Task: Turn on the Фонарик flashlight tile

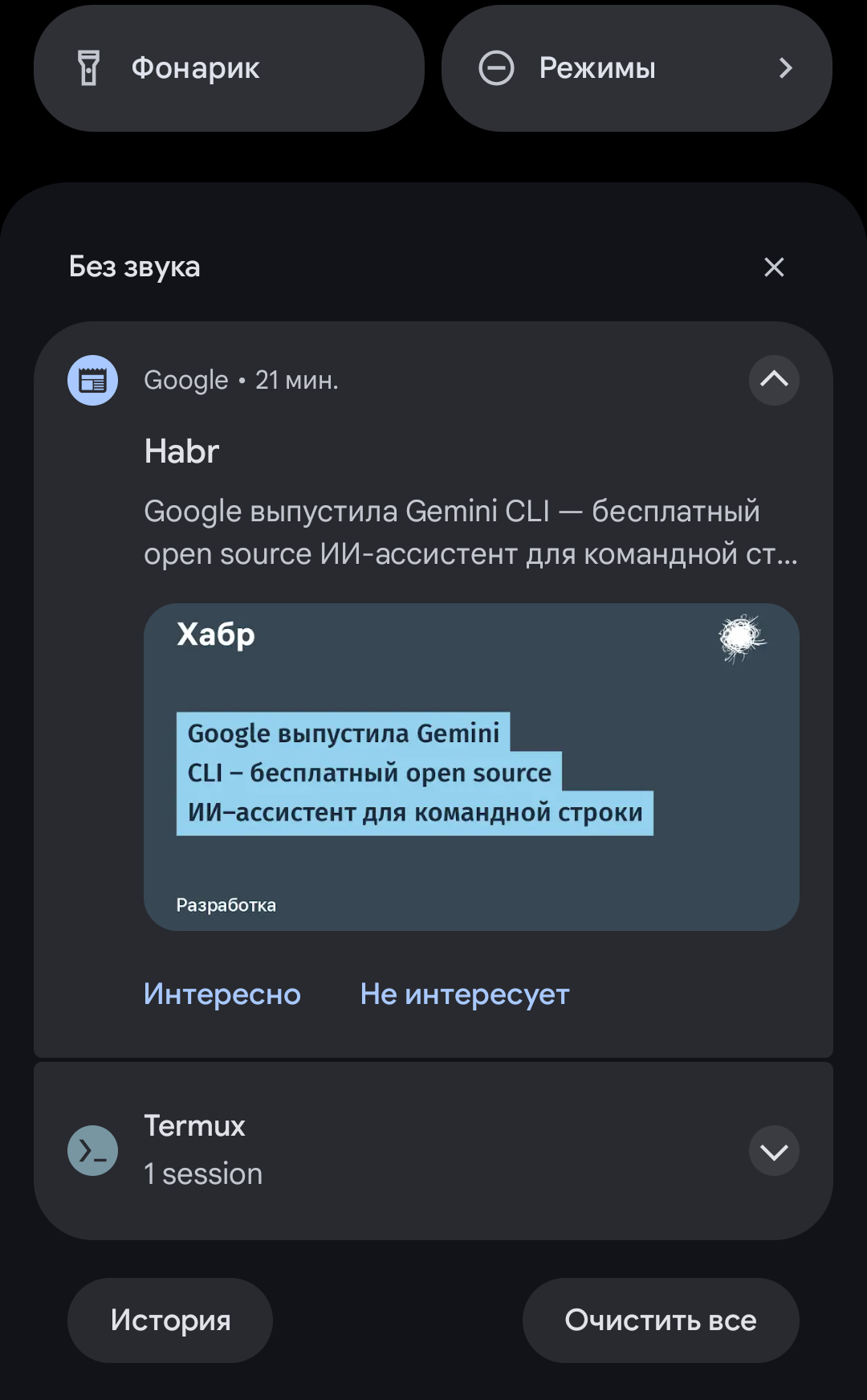Action: [x=229, y=68]
